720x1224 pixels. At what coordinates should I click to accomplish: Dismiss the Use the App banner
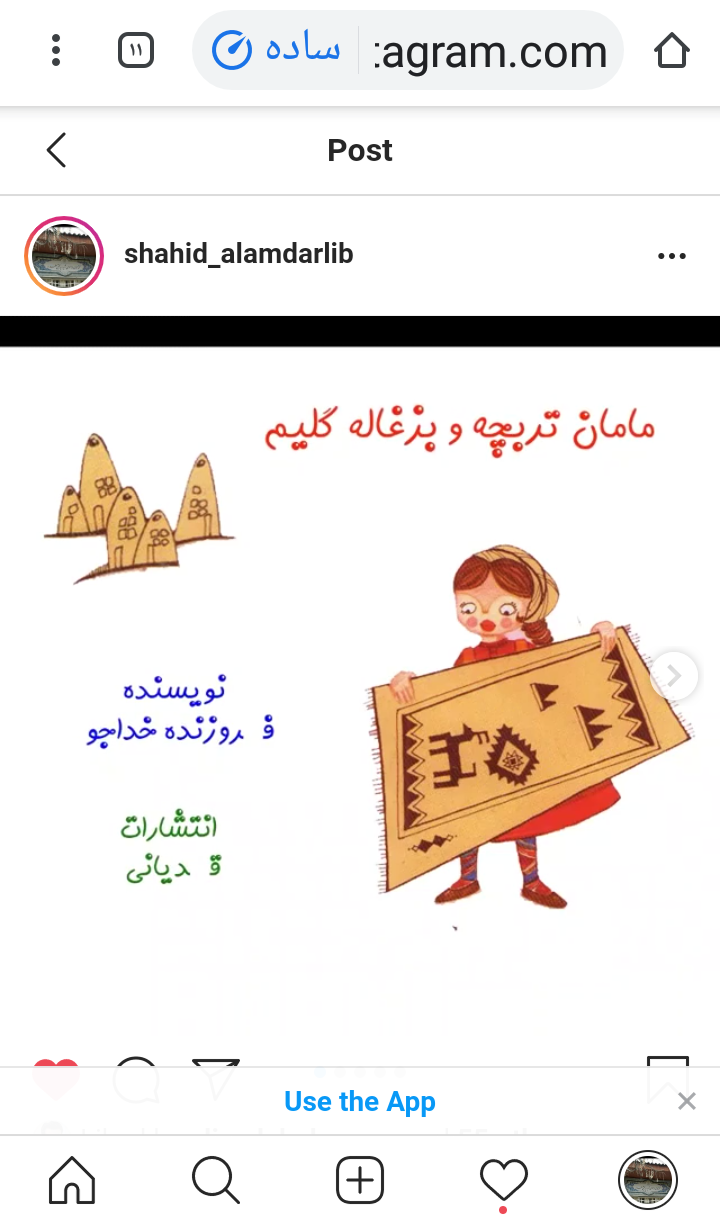click(686, 1102)
